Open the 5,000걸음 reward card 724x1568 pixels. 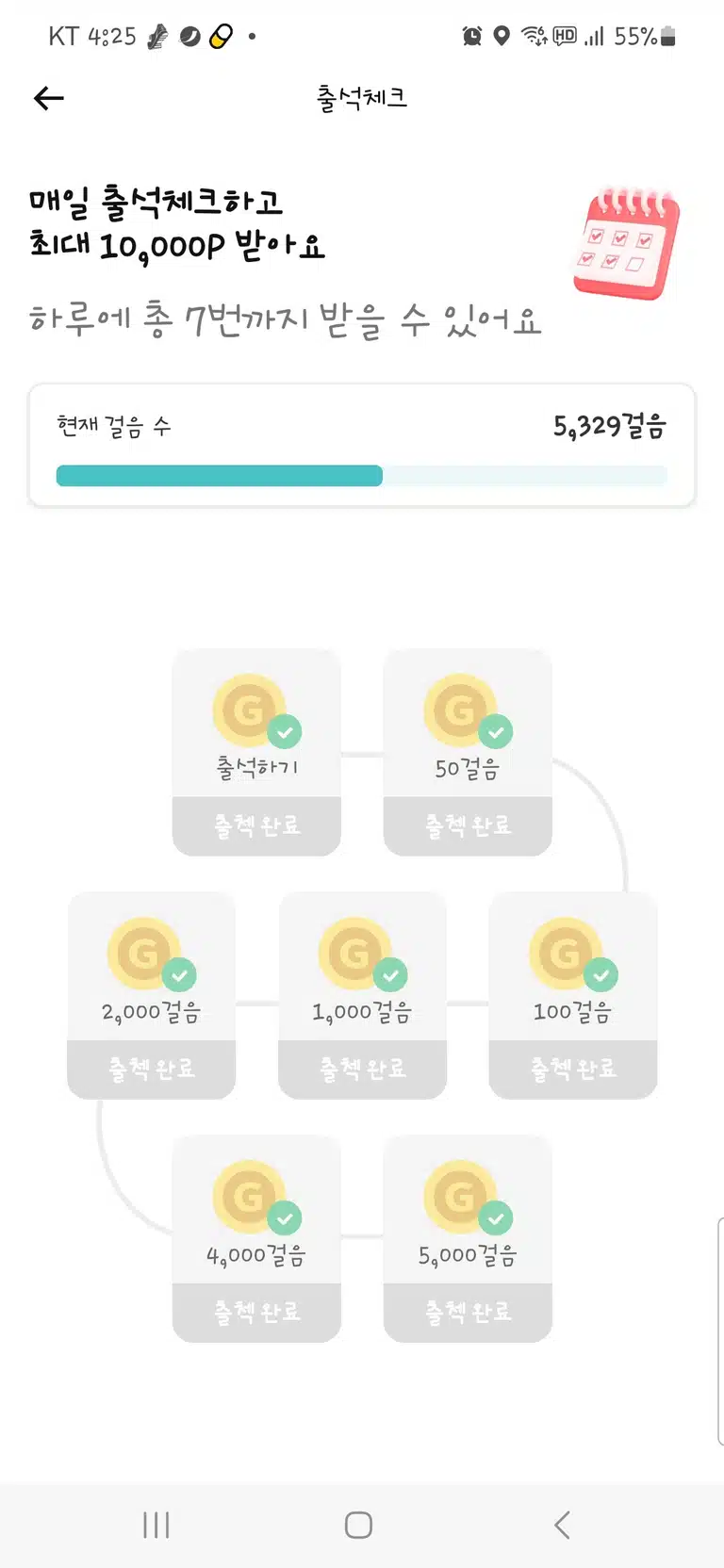point(468,1238)
